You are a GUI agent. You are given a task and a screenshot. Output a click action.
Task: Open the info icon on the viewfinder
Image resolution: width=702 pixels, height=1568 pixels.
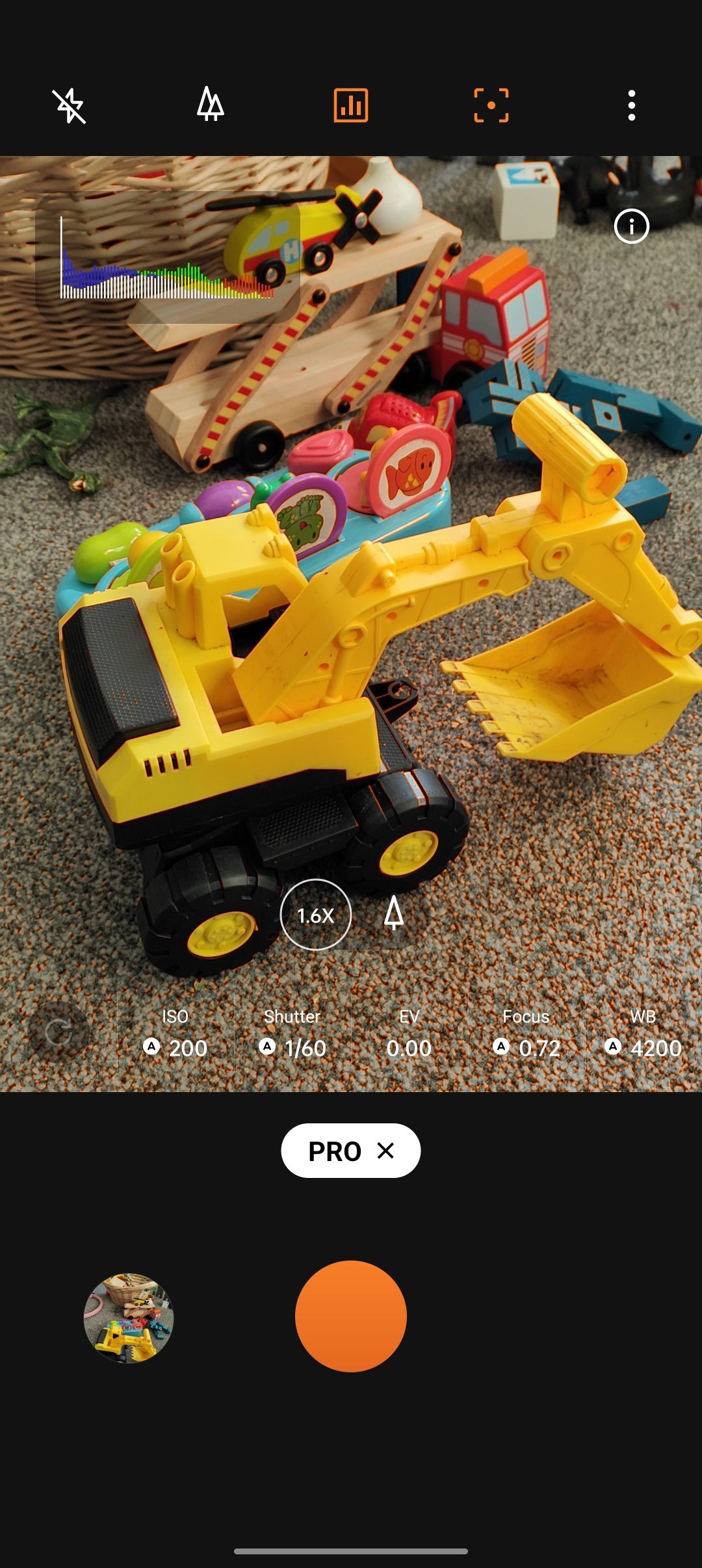point(631,226)
